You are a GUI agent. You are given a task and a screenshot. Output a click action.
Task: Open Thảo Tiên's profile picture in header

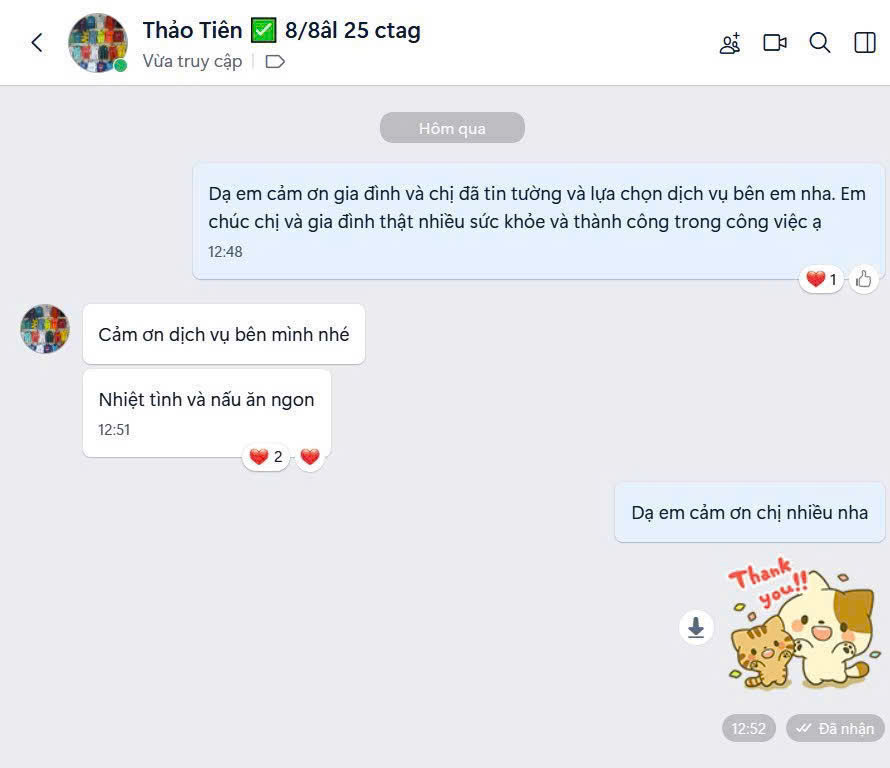(97, 43)
